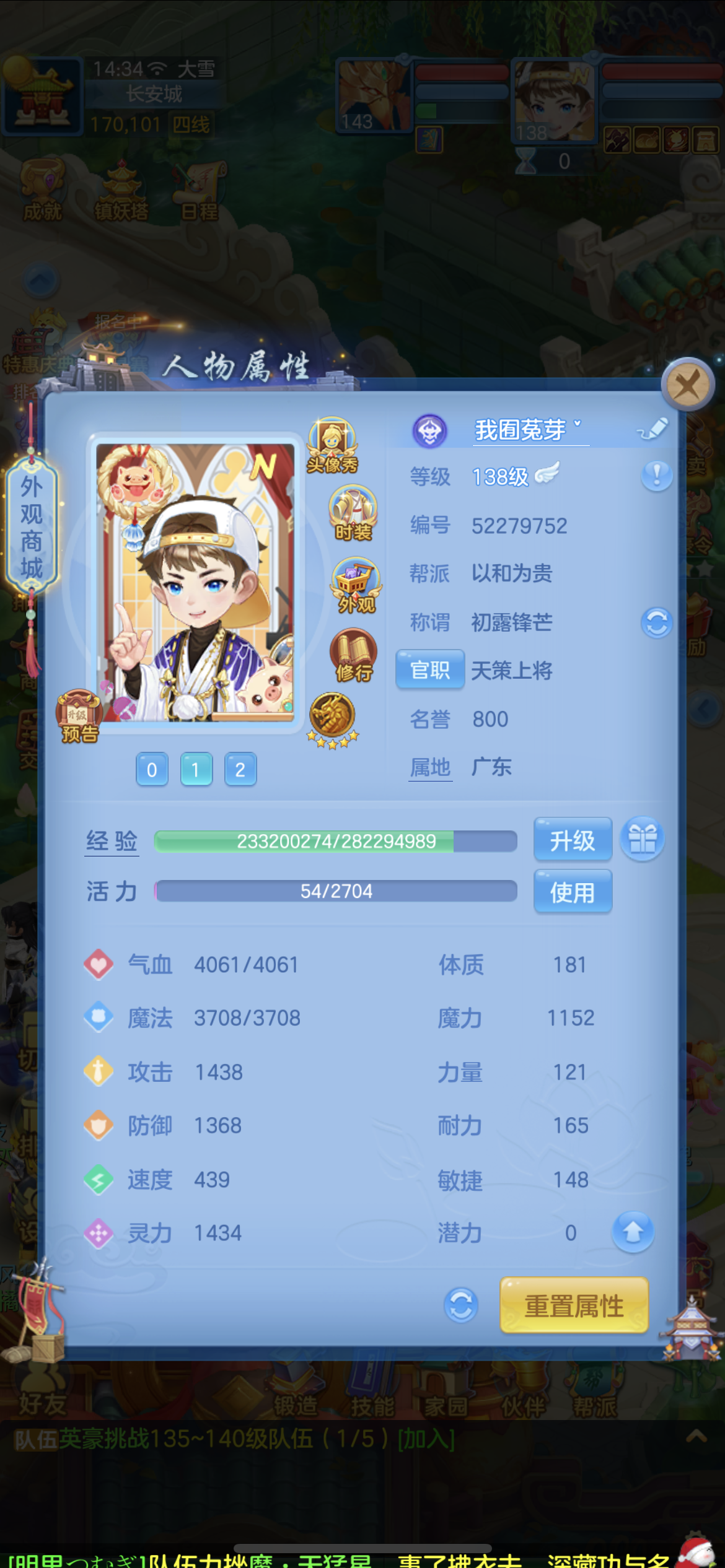725x1568 pixels.
Task: Close the 人物属性 character panel
Action: pyautogui.click(x=688, y=385)
